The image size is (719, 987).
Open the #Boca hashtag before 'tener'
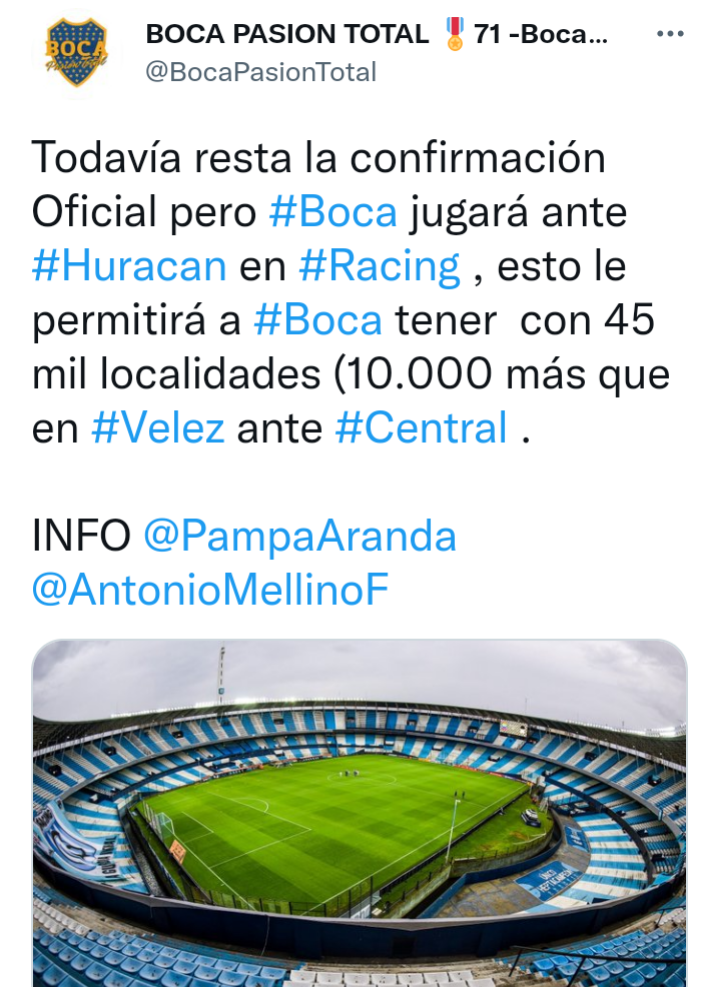pyautogui.click(x=318, y=321)
